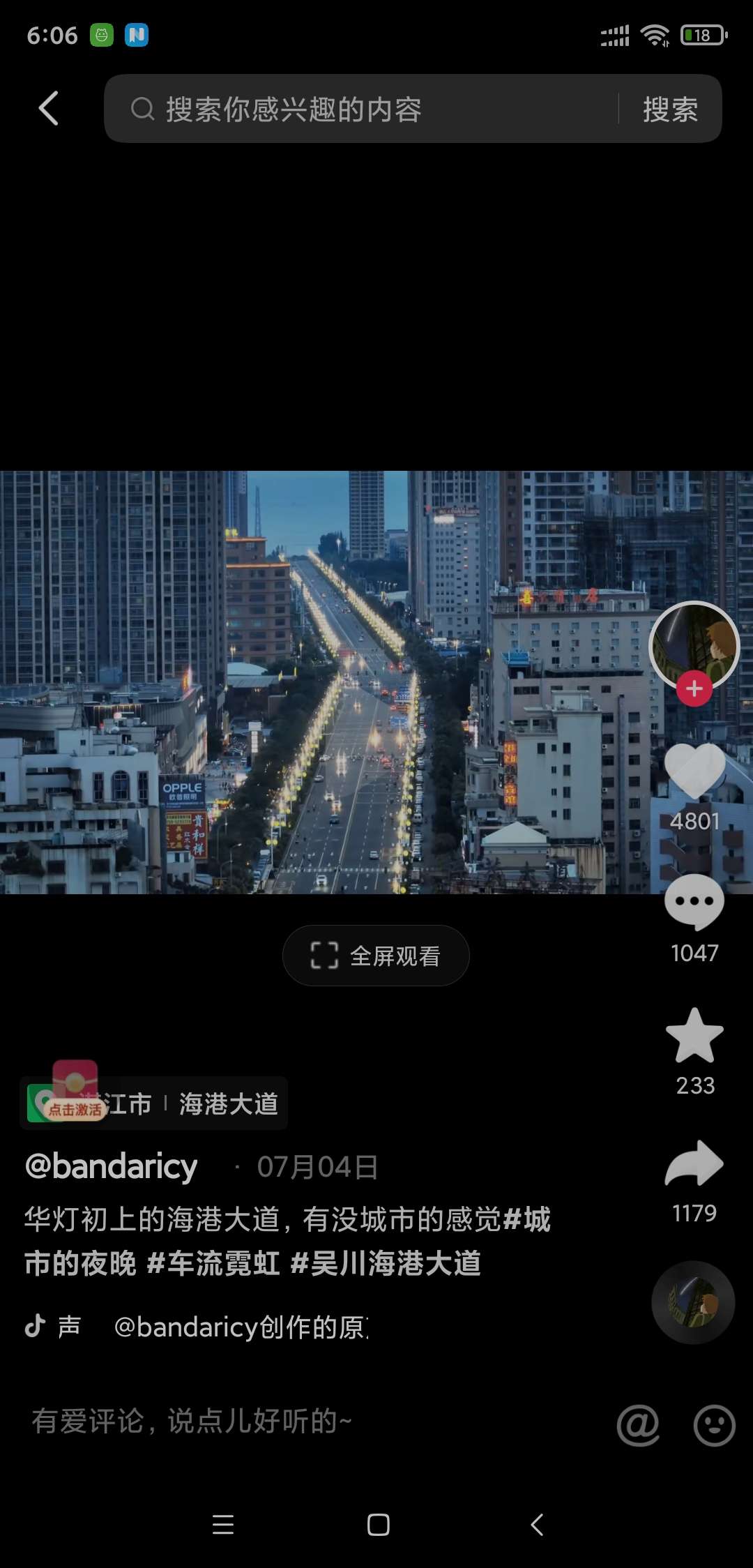This screenshot has width=753, height=1568.
Task: Like this video with the heart icon
Action: coord(694,771)
